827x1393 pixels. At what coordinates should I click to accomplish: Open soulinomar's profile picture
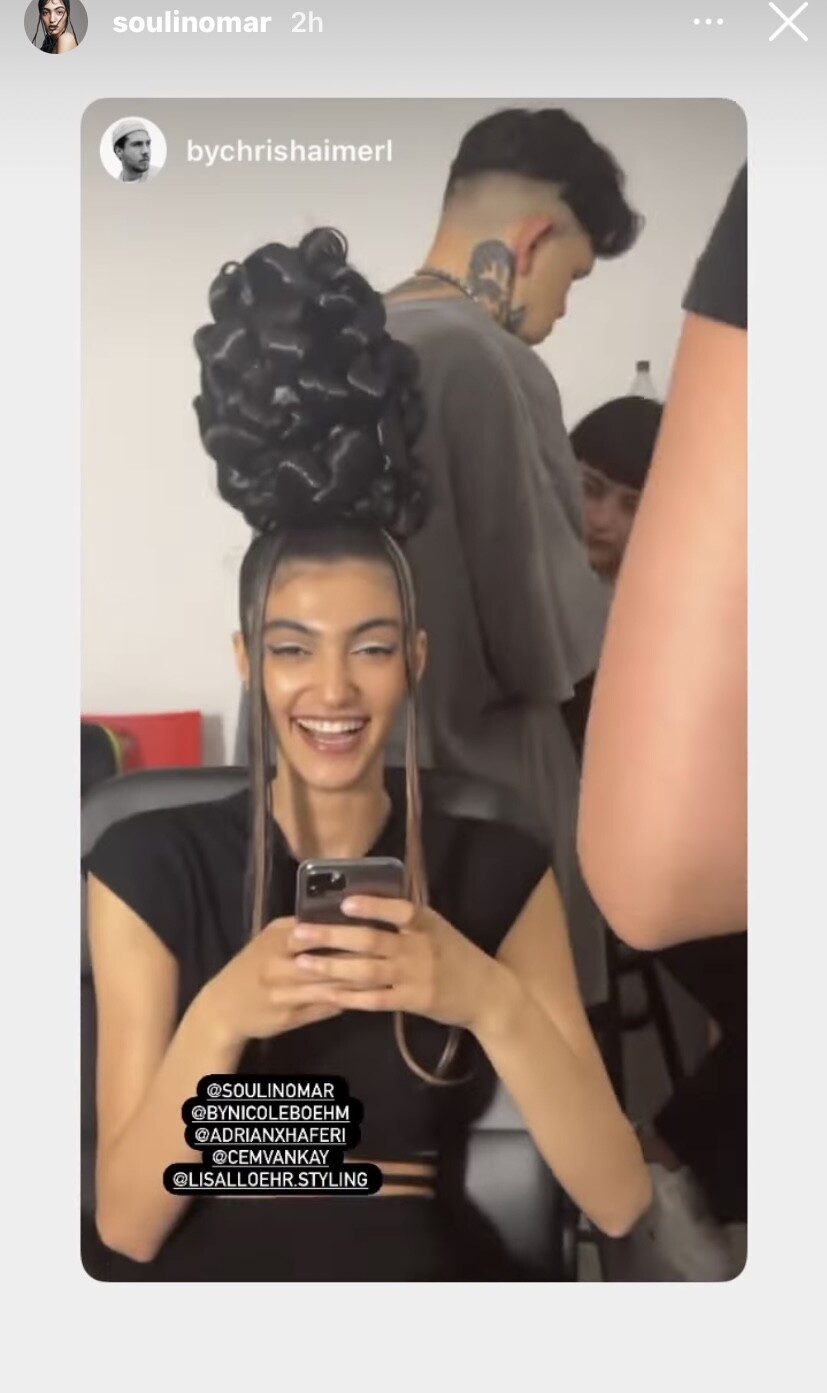[56, 22]
